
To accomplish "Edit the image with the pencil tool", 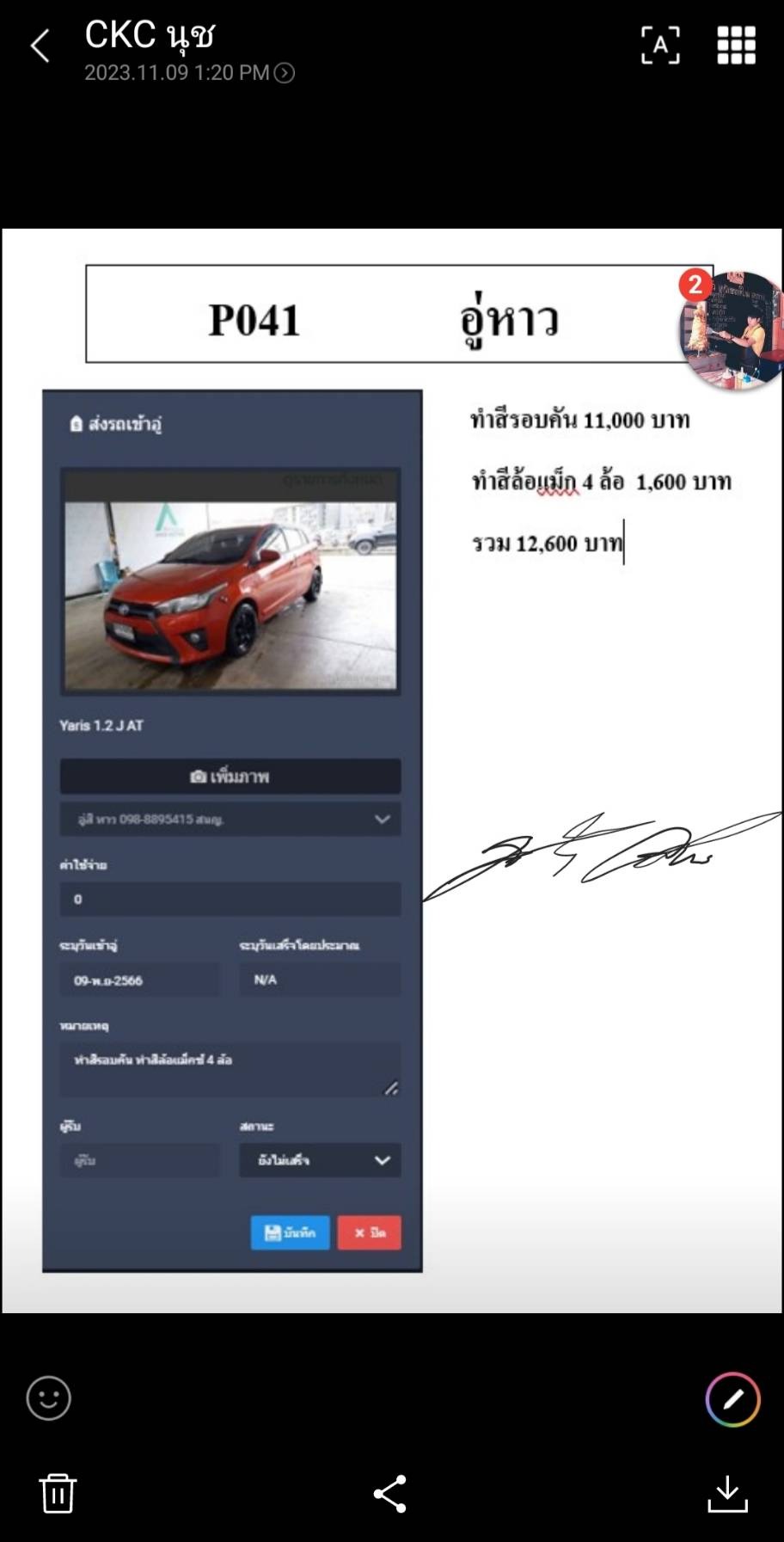I will [732, 1399].
